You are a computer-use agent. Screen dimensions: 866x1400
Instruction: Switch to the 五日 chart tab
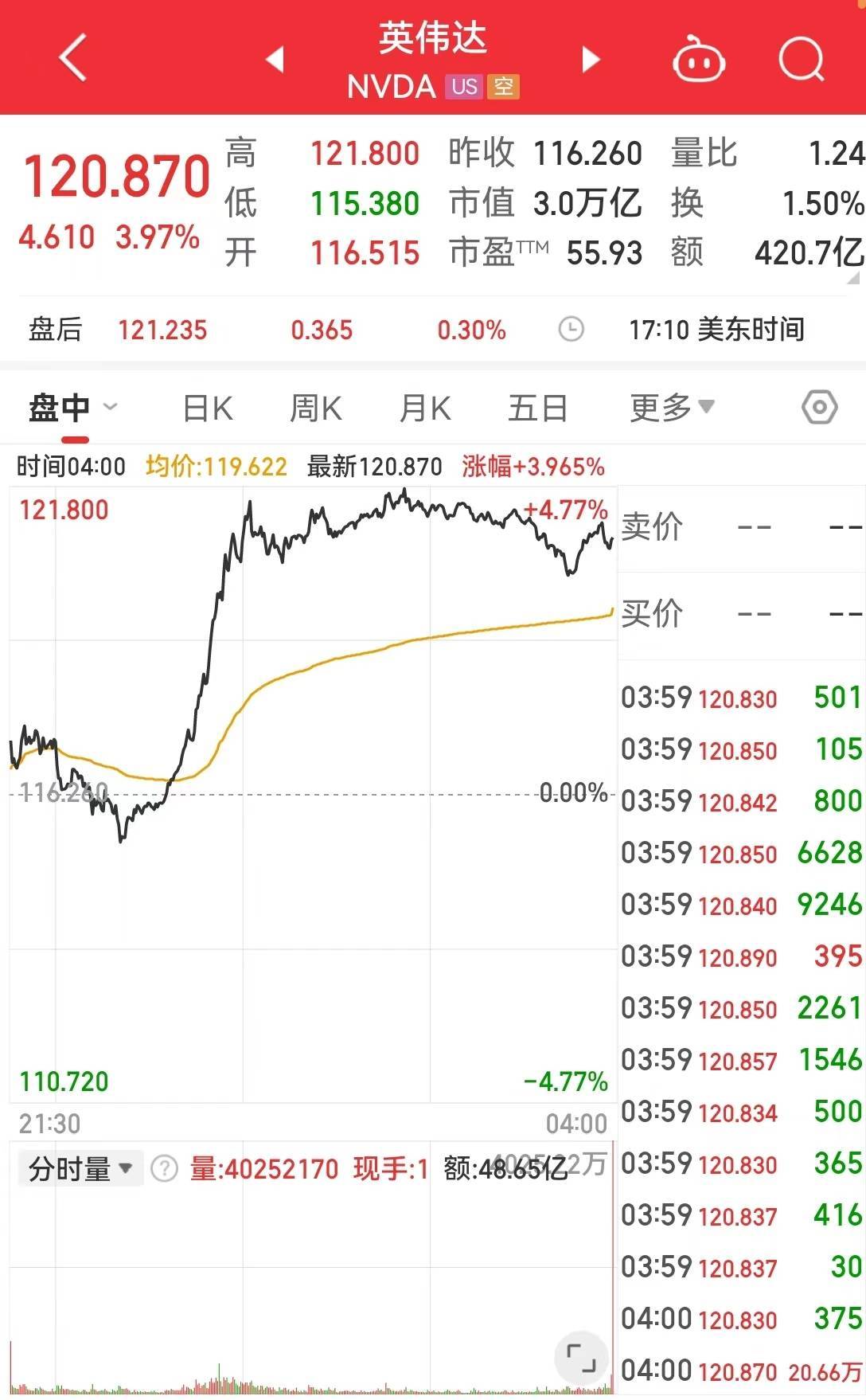[537, 409]
